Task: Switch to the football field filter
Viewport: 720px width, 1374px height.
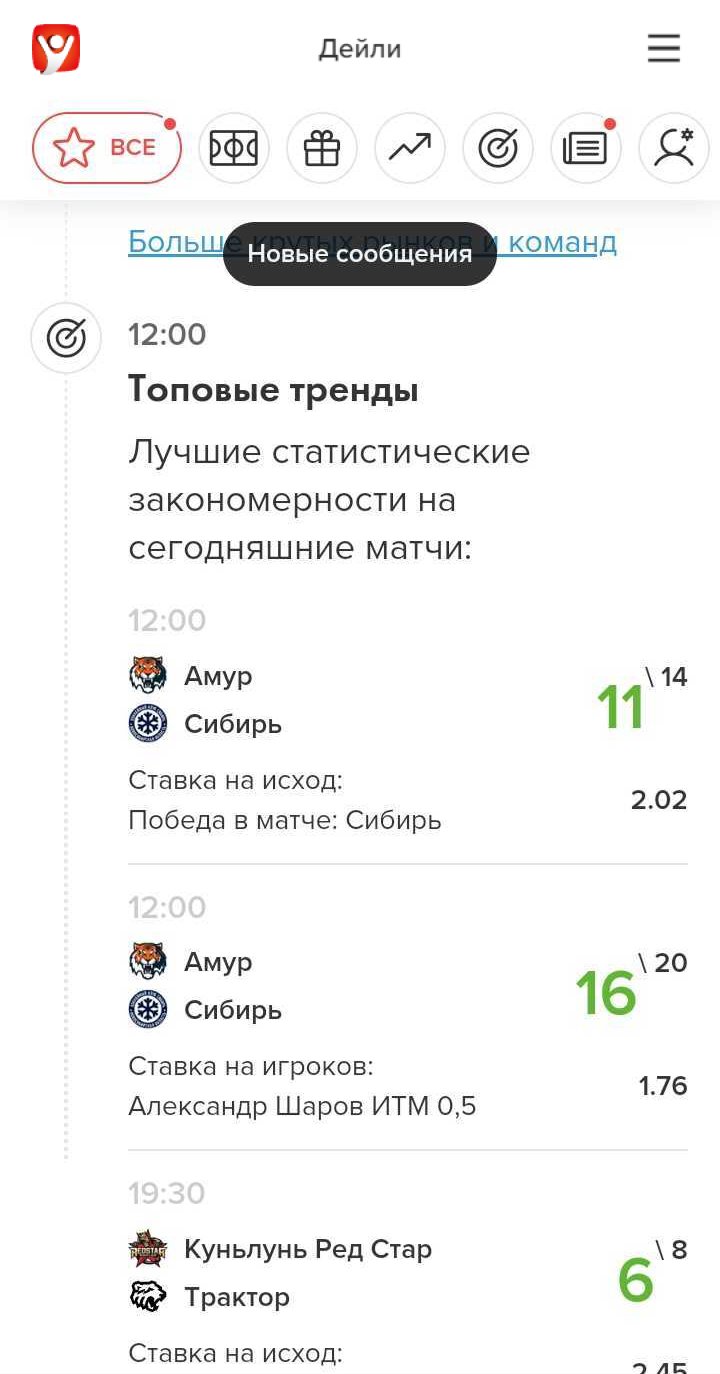Action: pyautogui.click(x=234, y=148)
